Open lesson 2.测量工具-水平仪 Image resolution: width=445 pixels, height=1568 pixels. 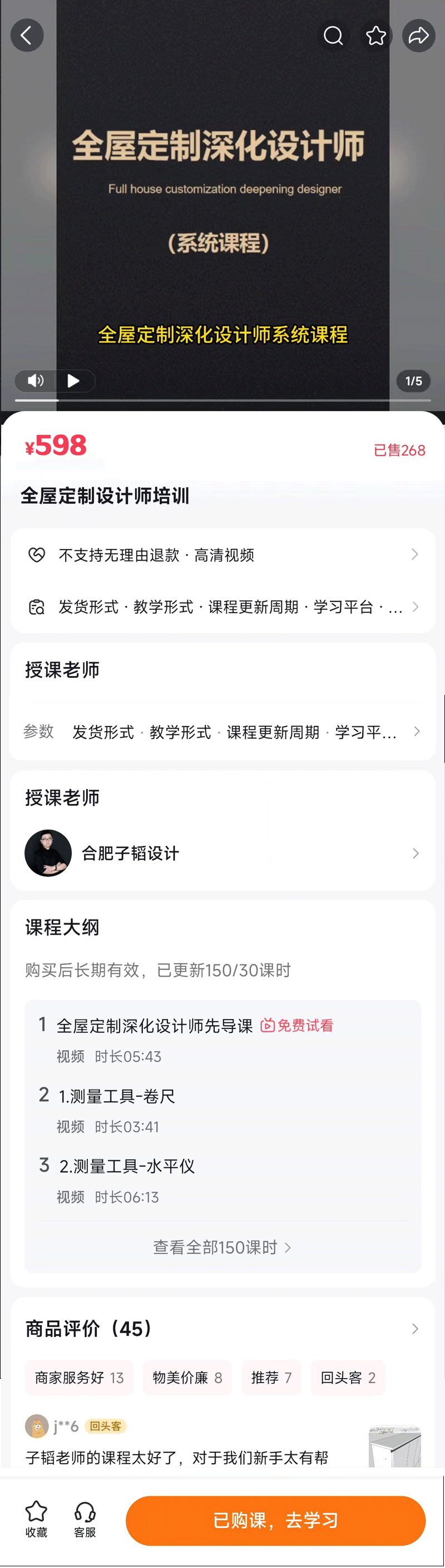pyautogui.click(x=126, y=1167)
